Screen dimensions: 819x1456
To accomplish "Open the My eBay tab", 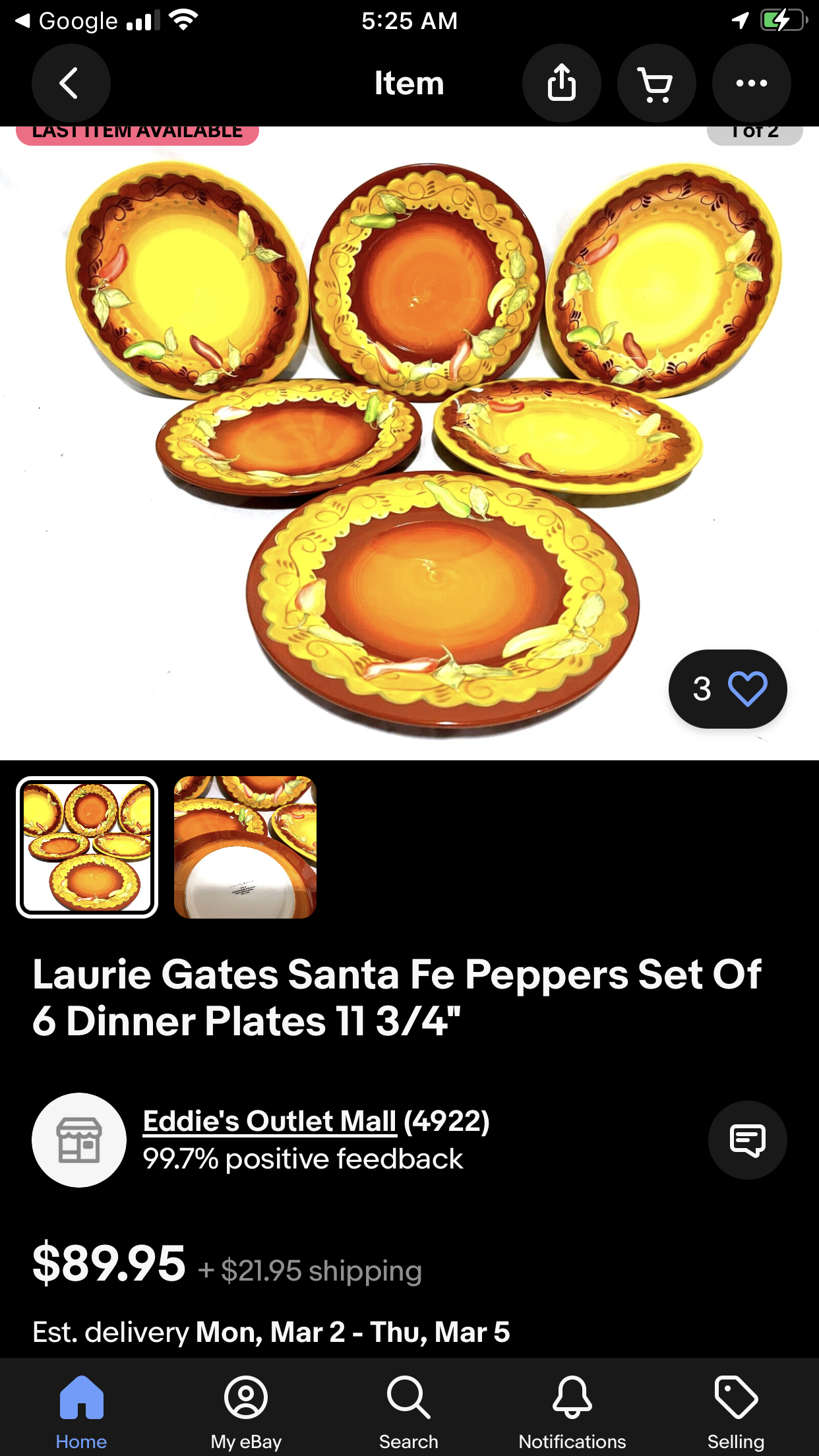I will click(246, 1408).
